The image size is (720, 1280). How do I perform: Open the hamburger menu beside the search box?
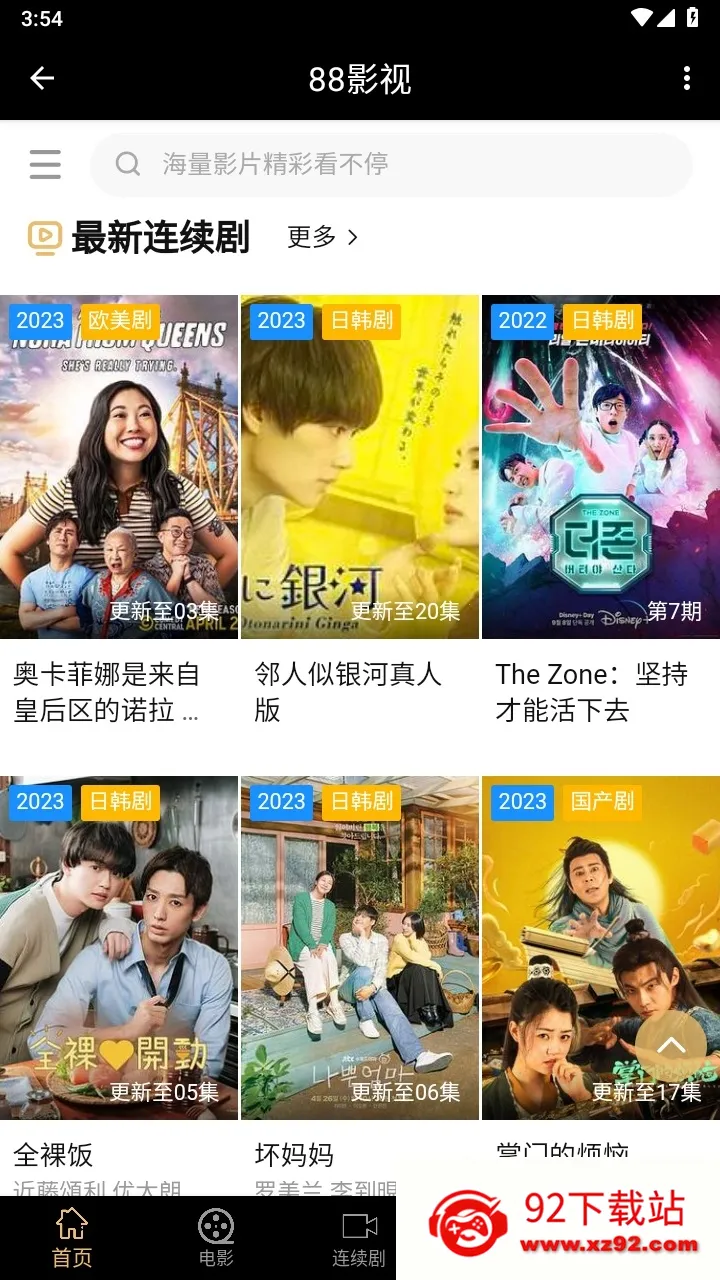pos(45,164)
